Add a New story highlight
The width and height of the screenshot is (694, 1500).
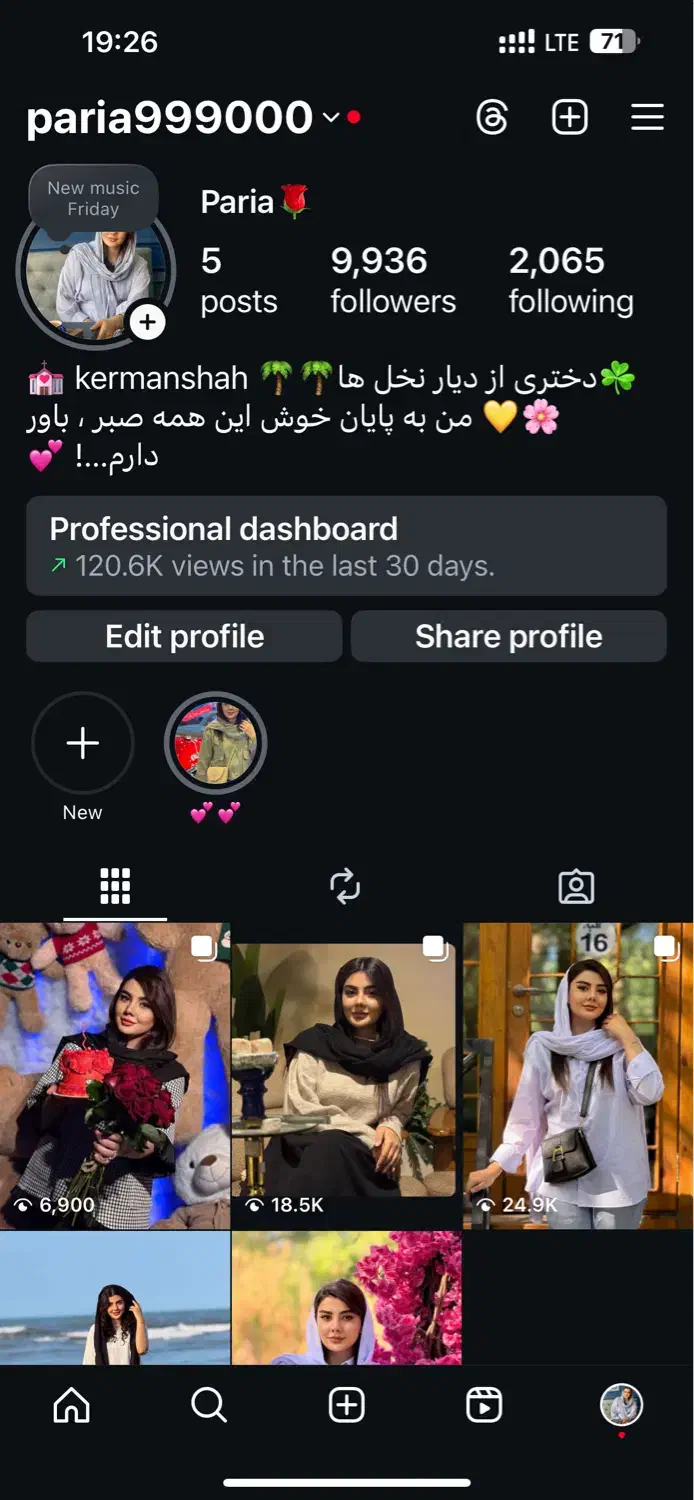[x=82, y=743]
